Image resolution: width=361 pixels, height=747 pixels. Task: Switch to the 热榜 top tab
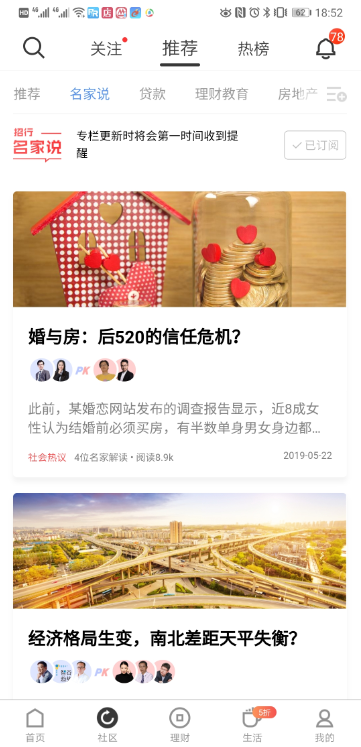(x=253, y=49)
